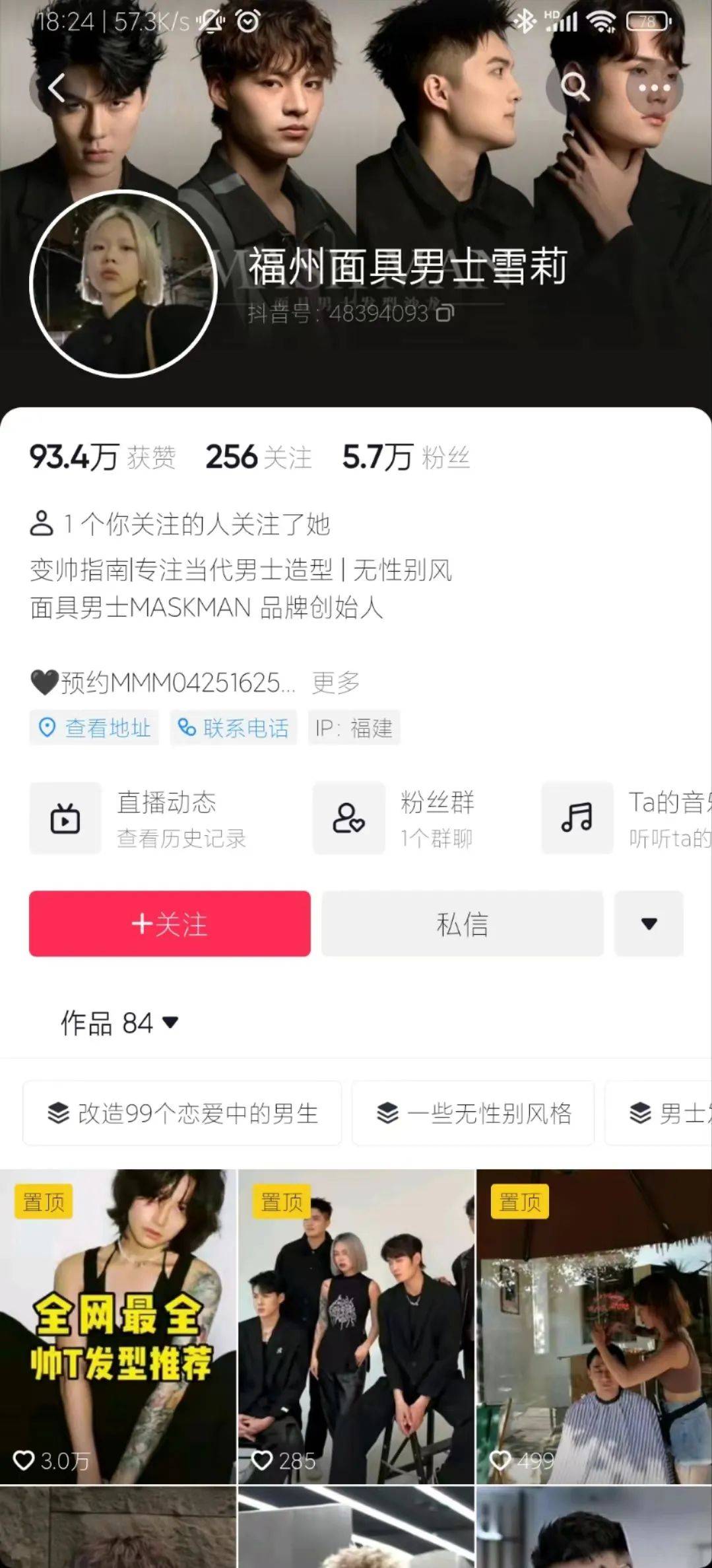This screenshot has width=712, height=1568.
Task: Open 查看地址 location pin
Action: [x=93, y=728]
